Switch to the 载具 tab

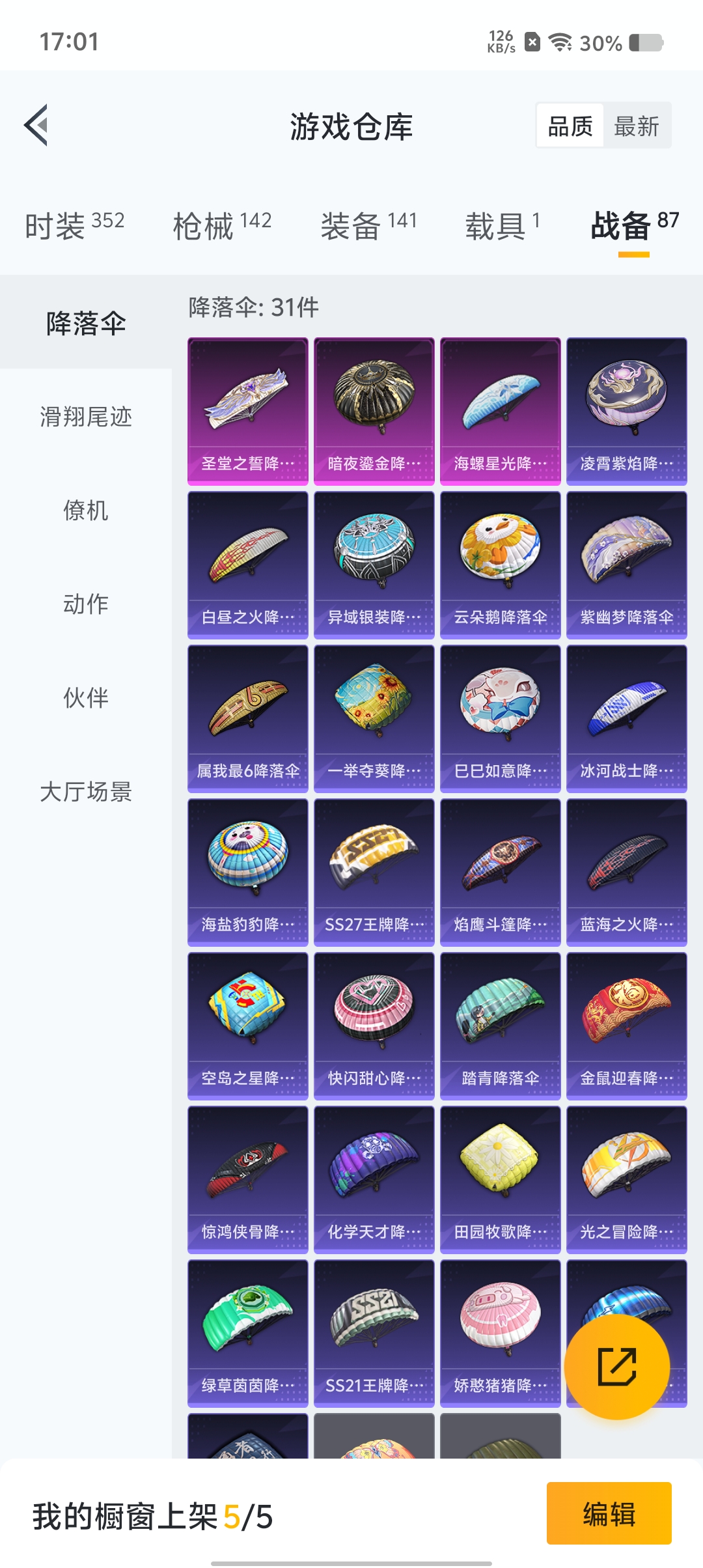(502, 226)
